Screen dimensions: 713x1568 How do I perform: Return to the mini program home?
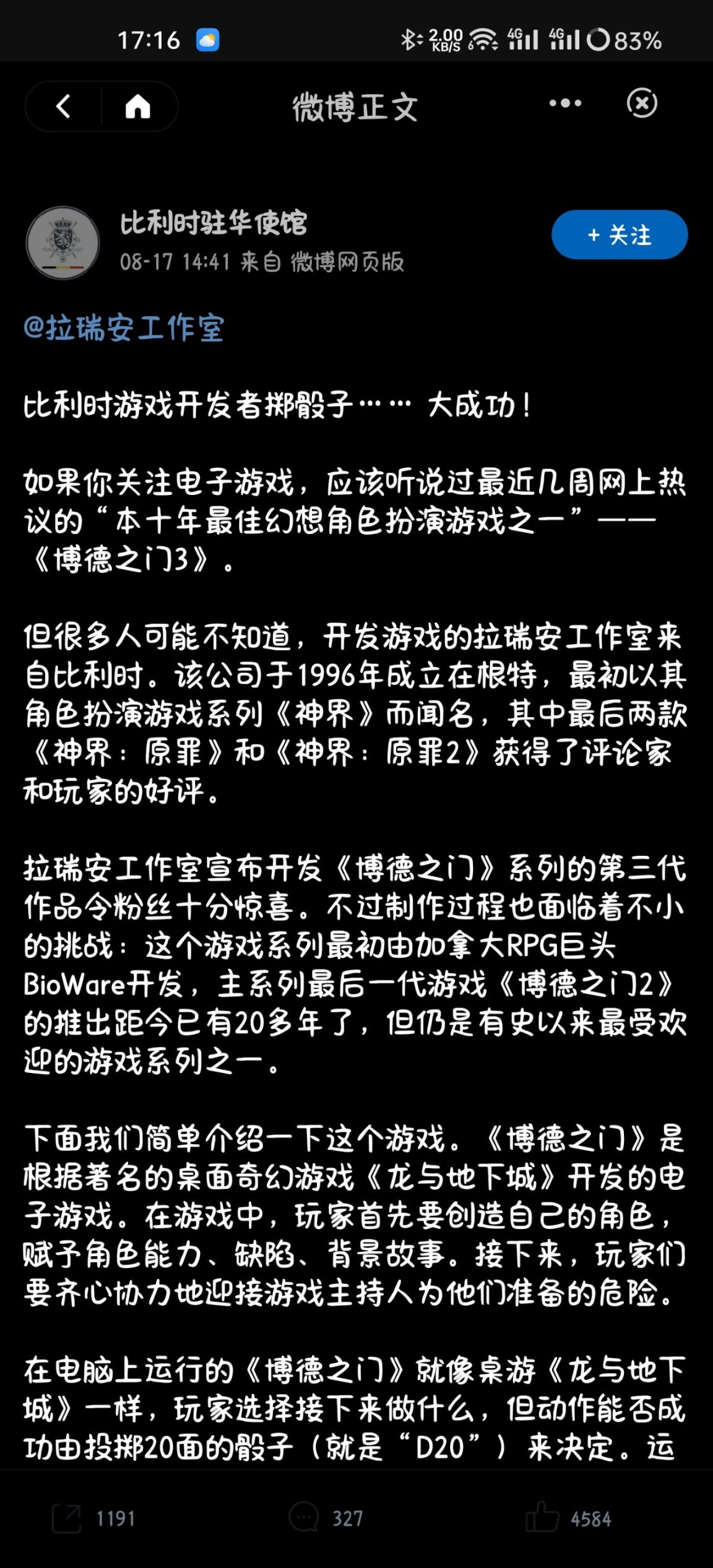(x=137, y=106)
